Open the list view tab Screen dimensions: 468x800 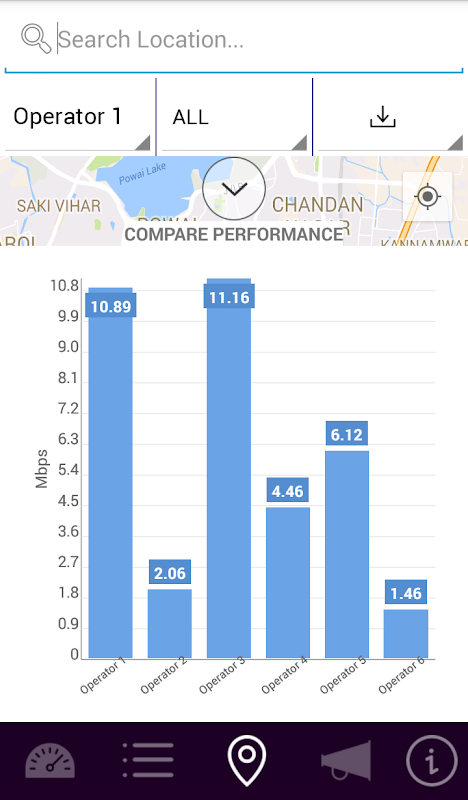pyautogui.click(x=148, y=760)
